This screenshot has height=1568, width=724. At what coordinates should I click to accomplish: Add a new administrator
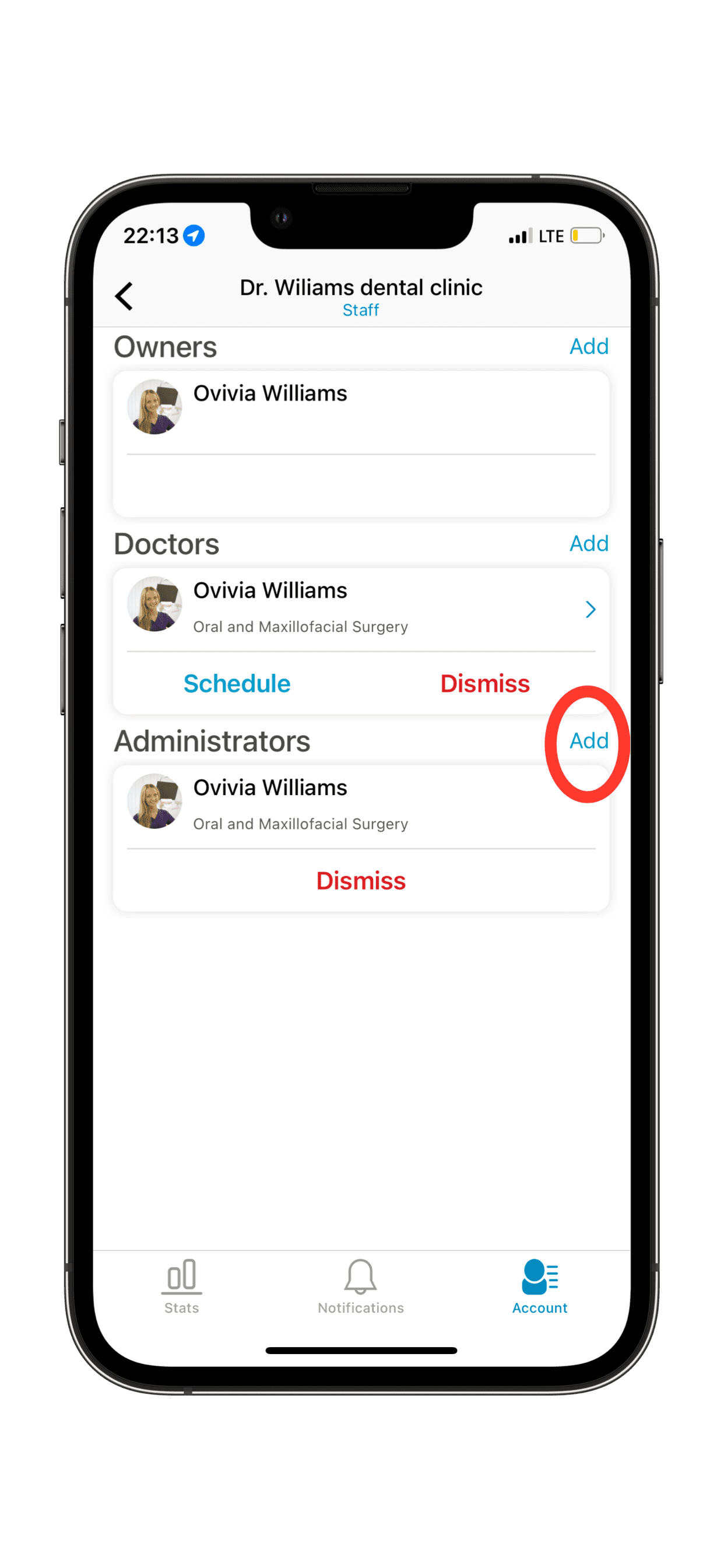[588, 741]
